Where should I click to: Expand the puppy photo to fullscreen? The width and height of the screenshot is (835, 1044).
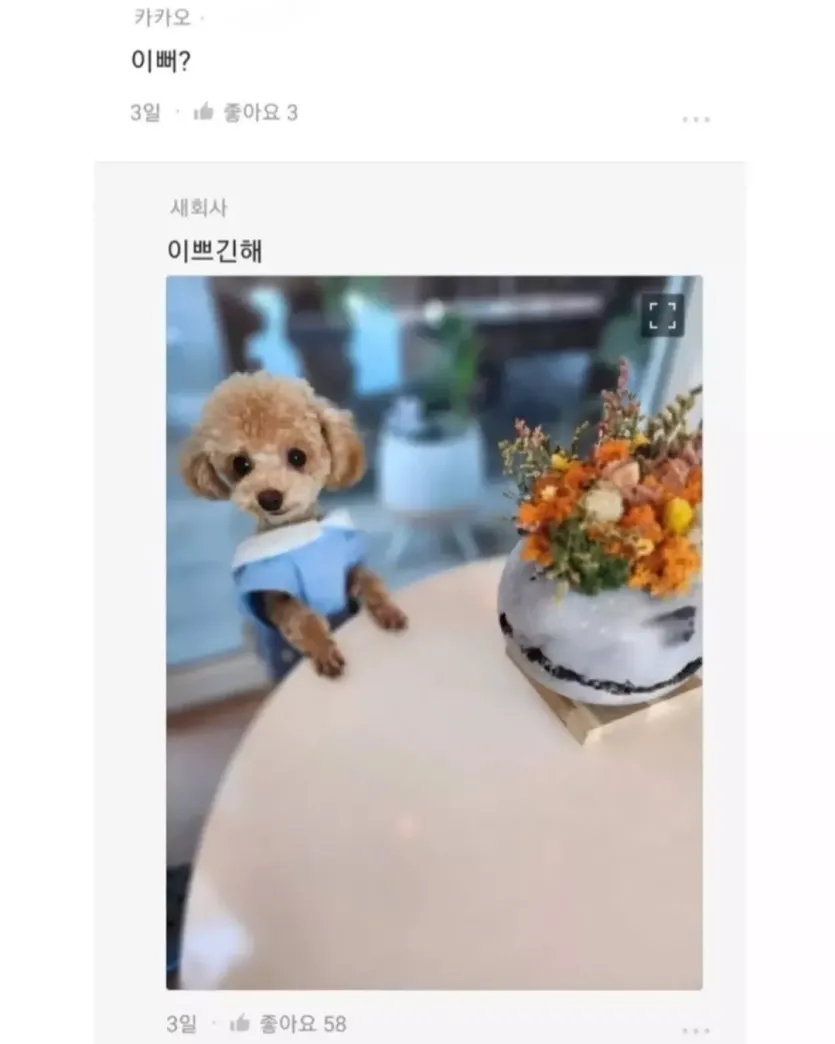pyautogui.click(x=662, y=314)
